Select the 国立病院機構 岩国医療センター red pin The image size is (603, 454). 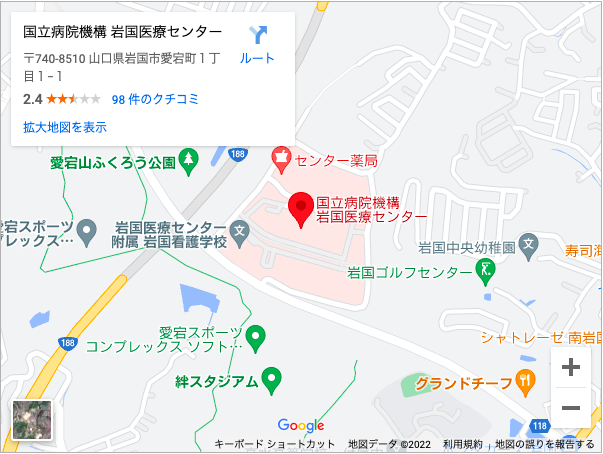[x=301, y=210]
